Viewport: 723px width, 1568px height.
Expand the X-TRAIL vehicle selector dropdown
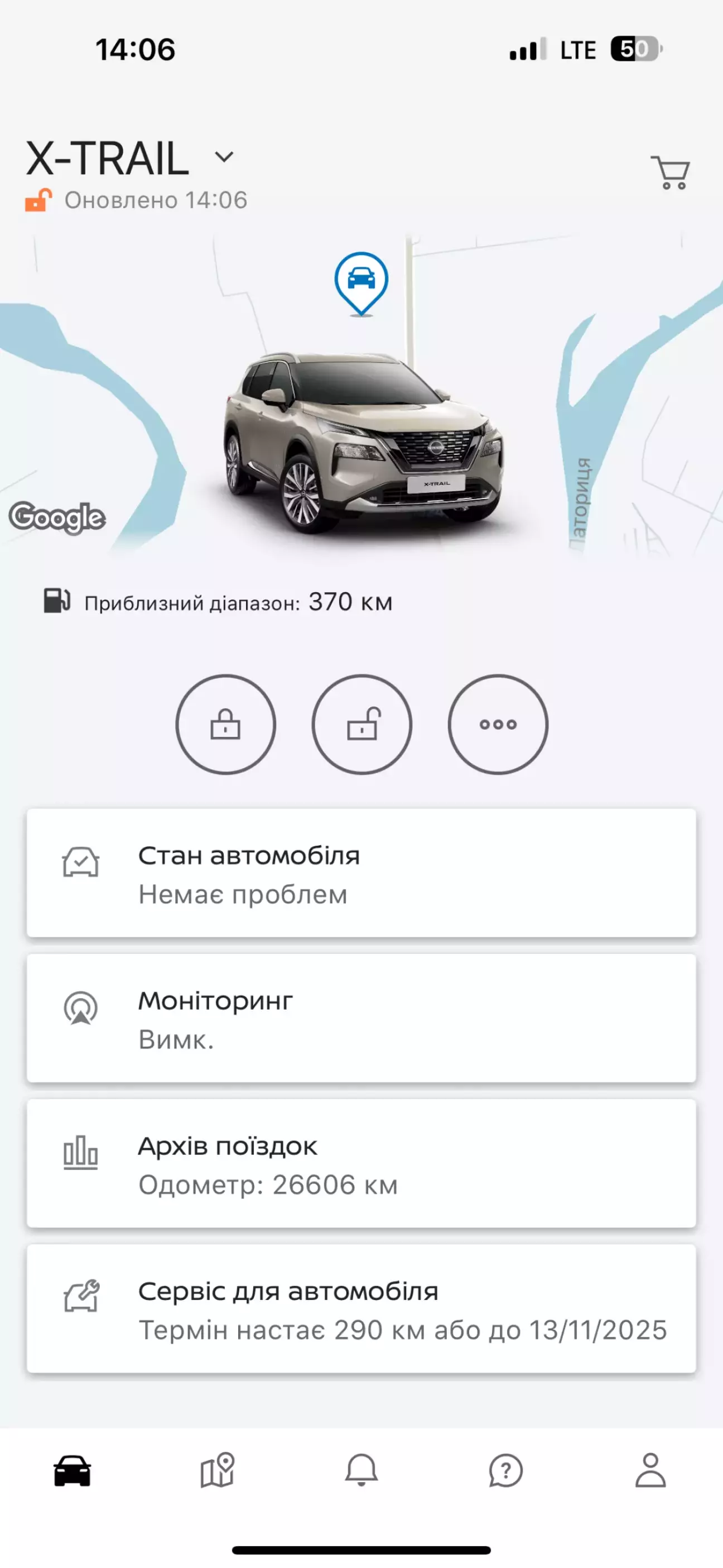224,157
